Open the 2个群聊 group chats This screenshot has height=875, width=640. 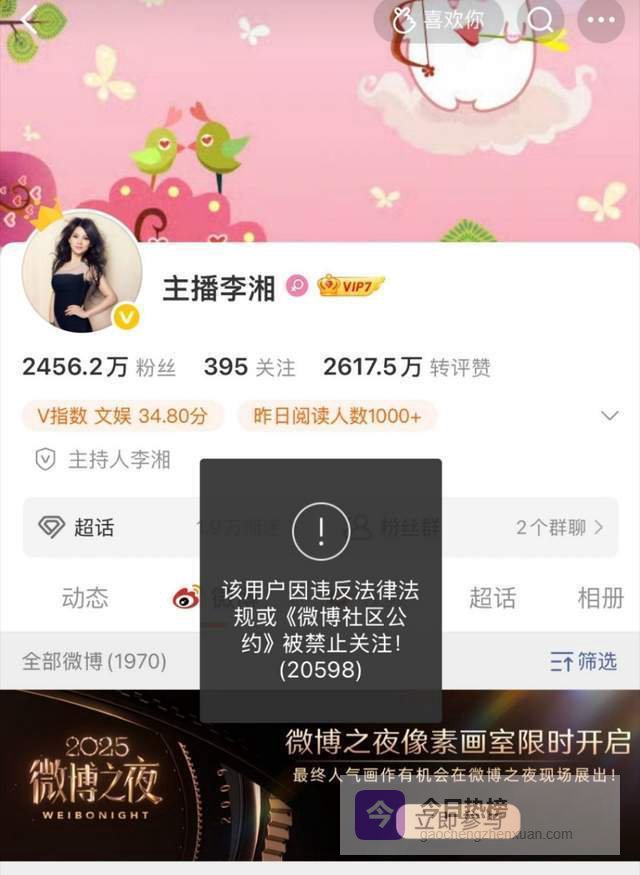[x=559, y=527]
